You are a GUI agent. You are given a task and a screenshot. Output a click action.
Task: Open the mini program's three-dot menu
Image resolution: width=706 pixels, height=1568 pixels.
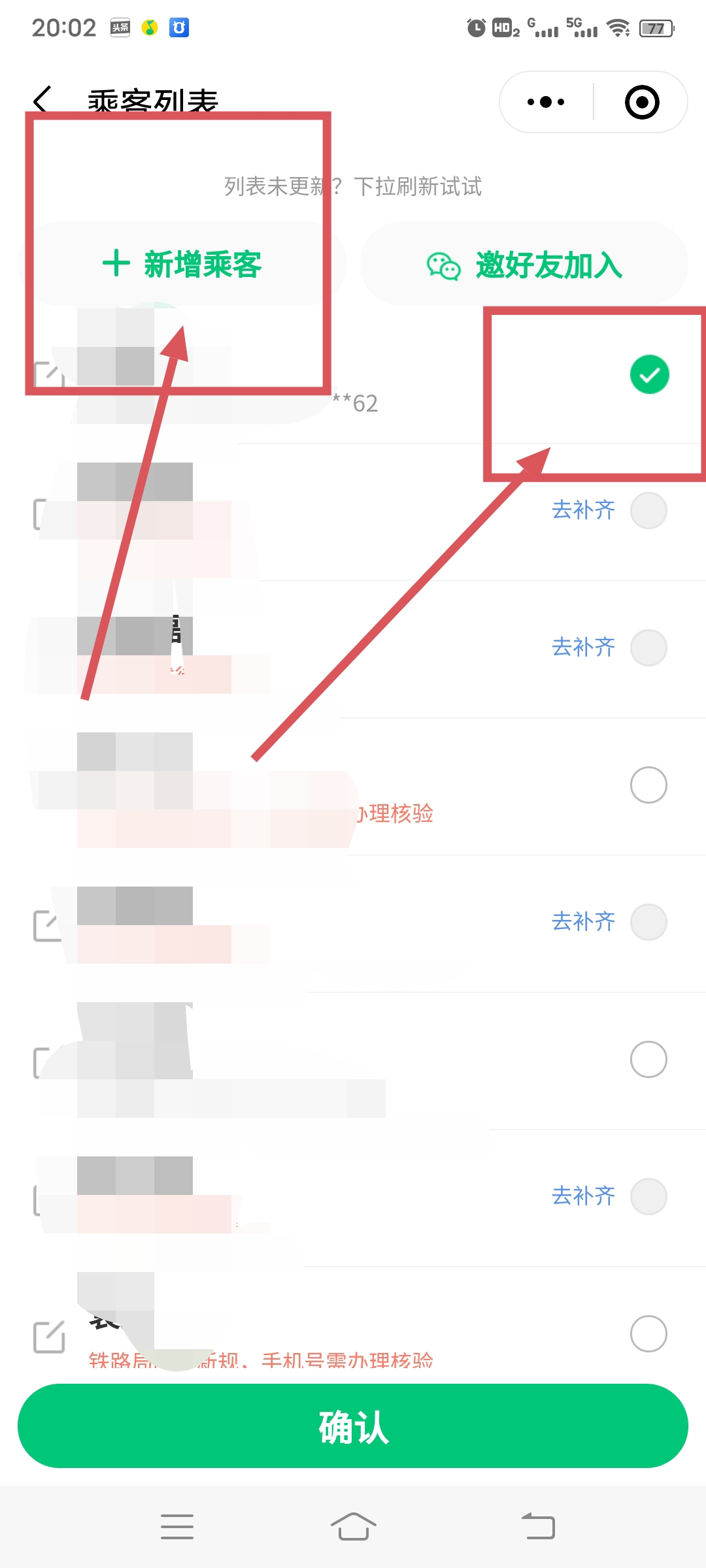[x=546, y=102]
